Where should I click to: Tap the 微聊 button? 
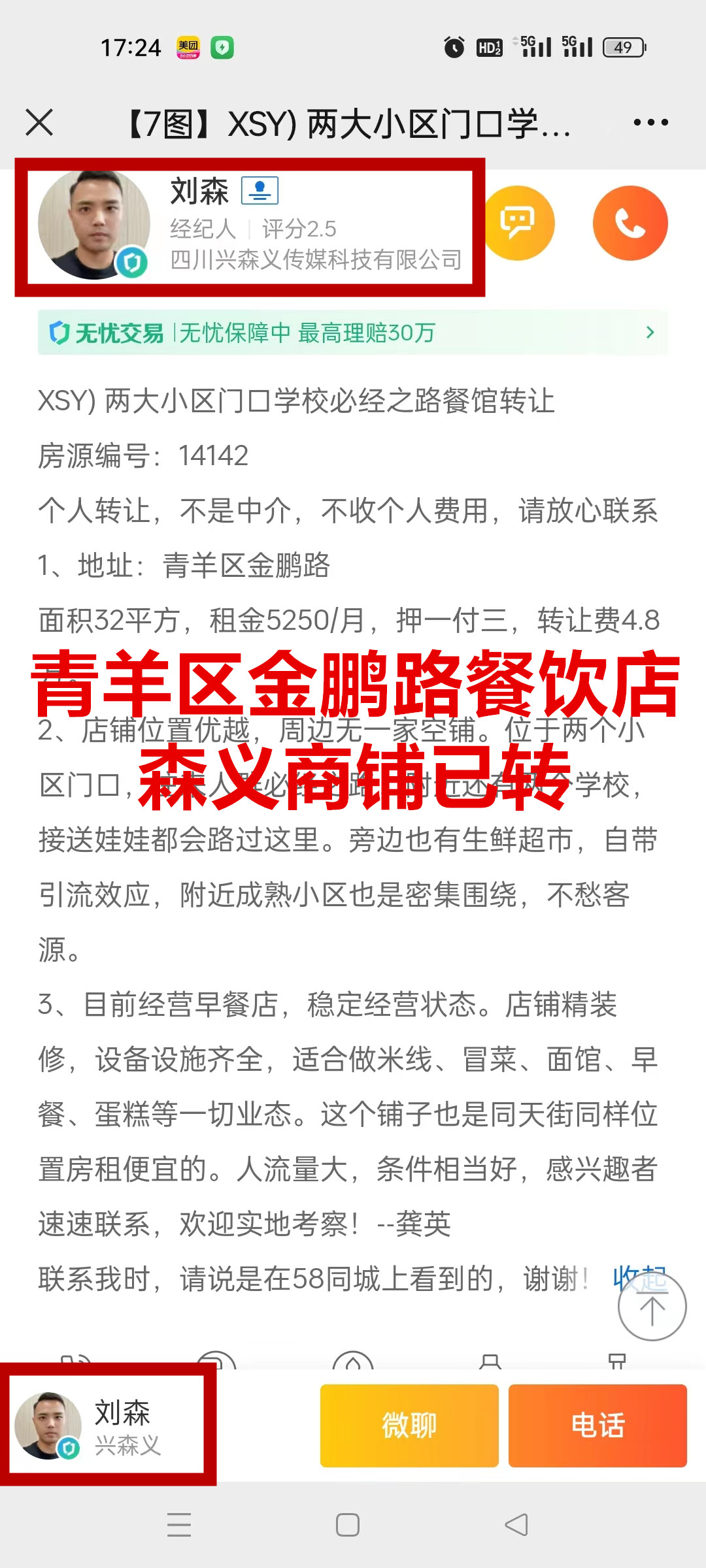[409, 1426]
